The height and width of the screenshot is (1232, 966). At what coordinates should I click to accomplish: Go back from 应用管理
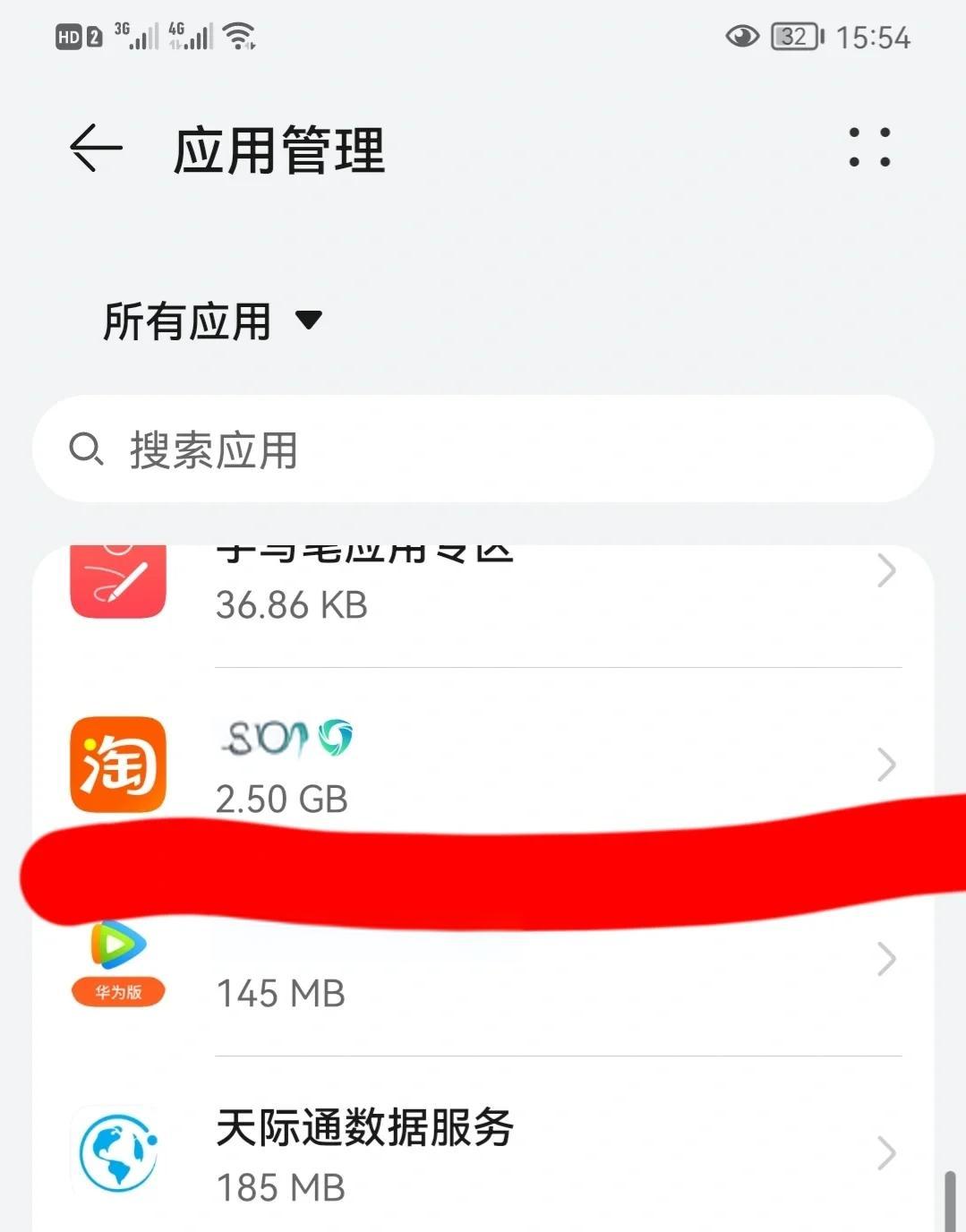point(96,149)
